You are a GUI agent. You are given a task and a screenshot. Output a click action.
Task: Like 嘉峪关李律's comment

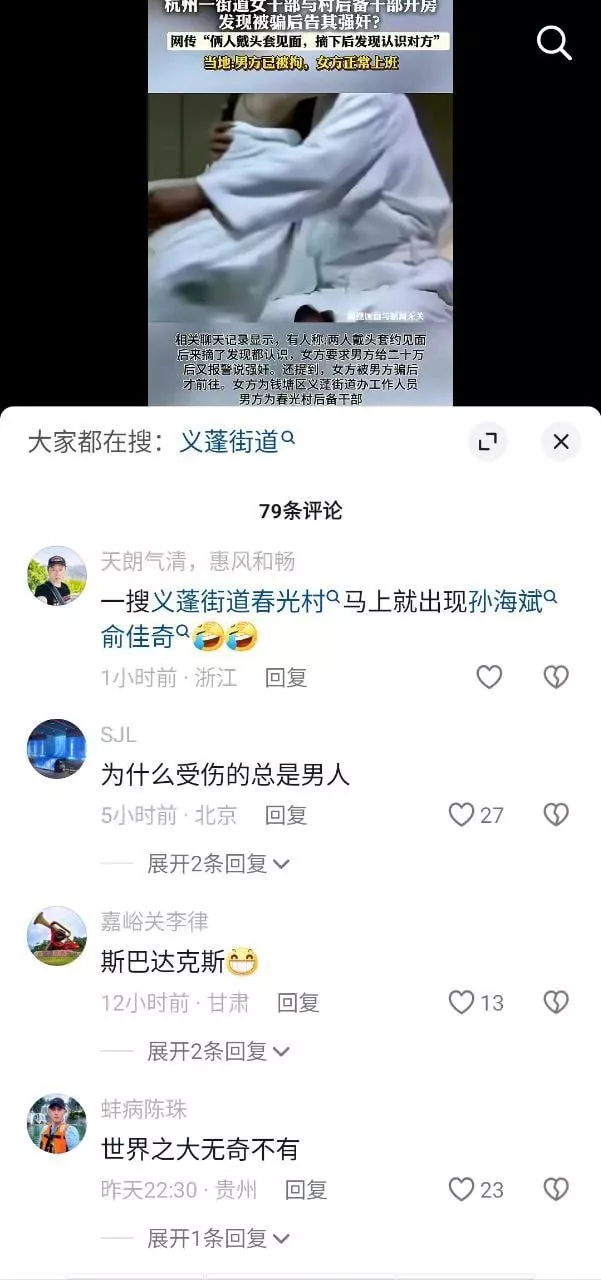point(476,1002)
